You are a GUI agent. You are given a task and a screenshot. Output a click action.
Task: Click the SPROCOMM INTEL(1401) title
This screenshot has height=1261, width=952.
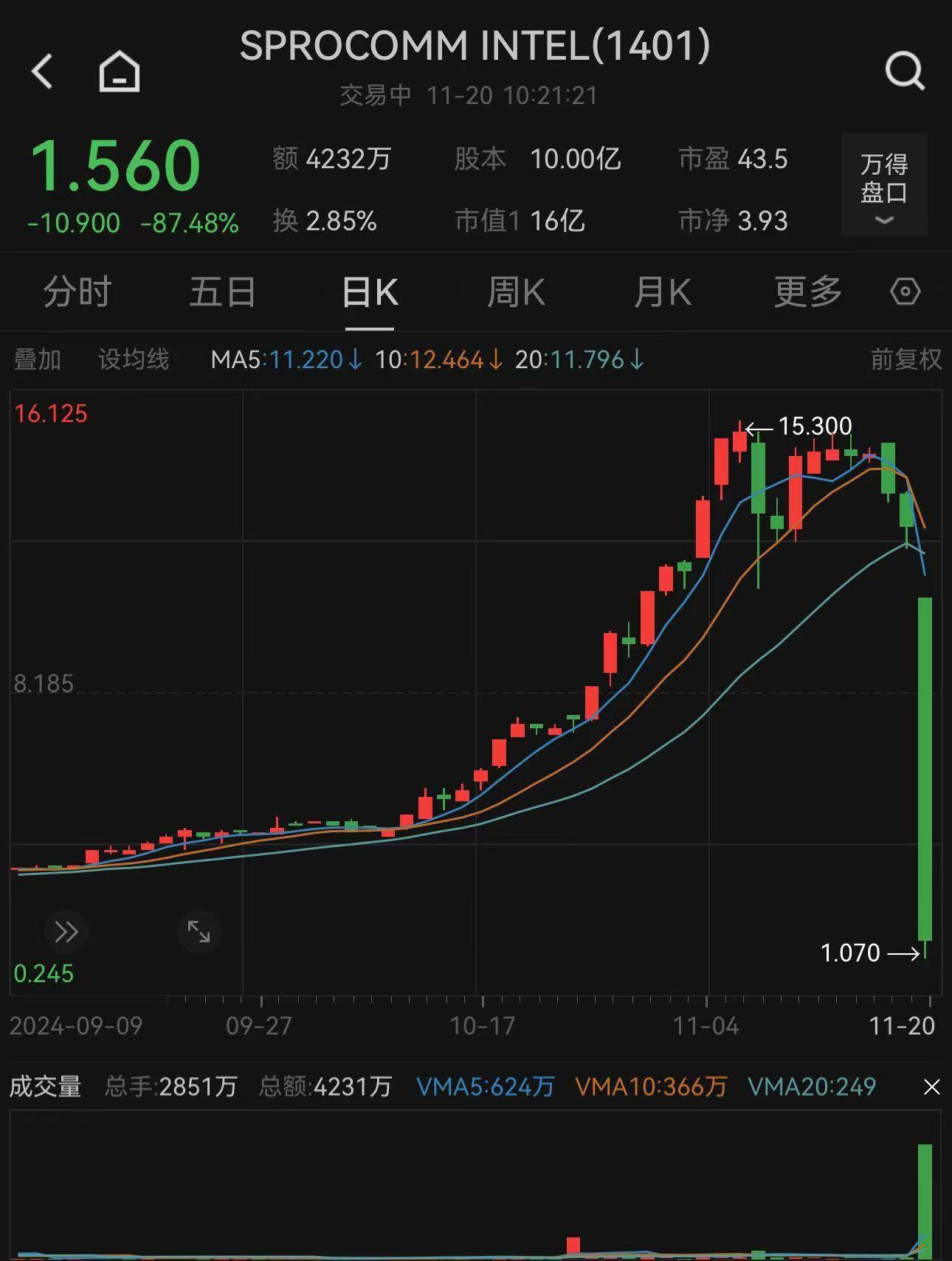pyautogui.click(x=475, y=46)
